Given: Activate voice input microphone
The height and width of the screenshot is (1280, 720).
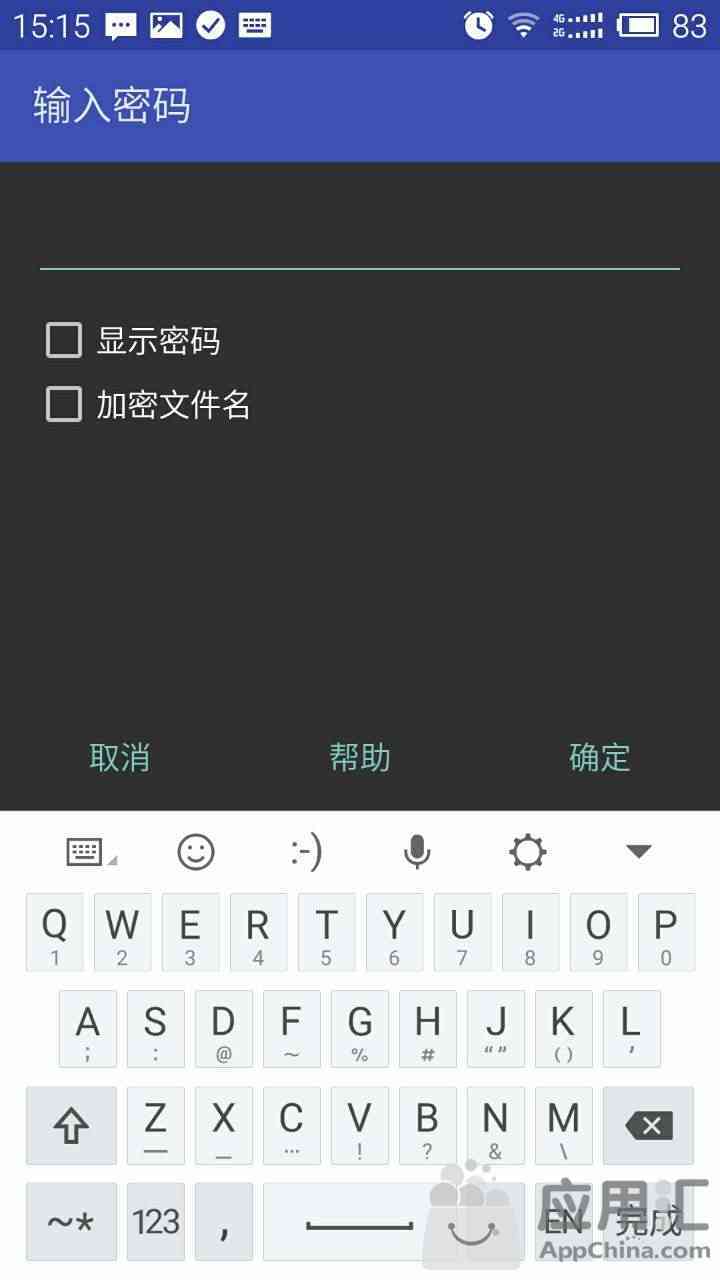Looking at the screenshot, I should point(417,852).
